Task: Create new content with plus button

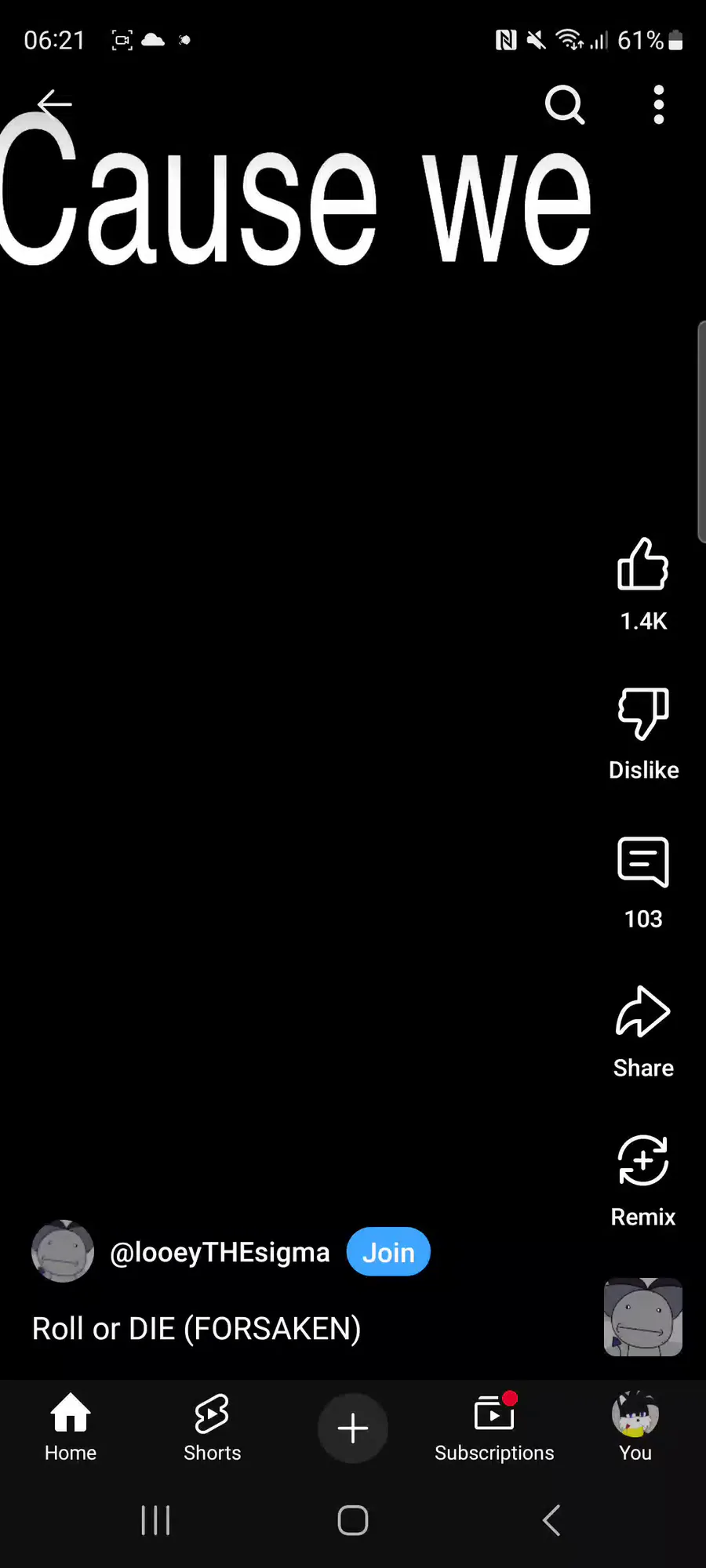Action: [x=353, y=1428]
